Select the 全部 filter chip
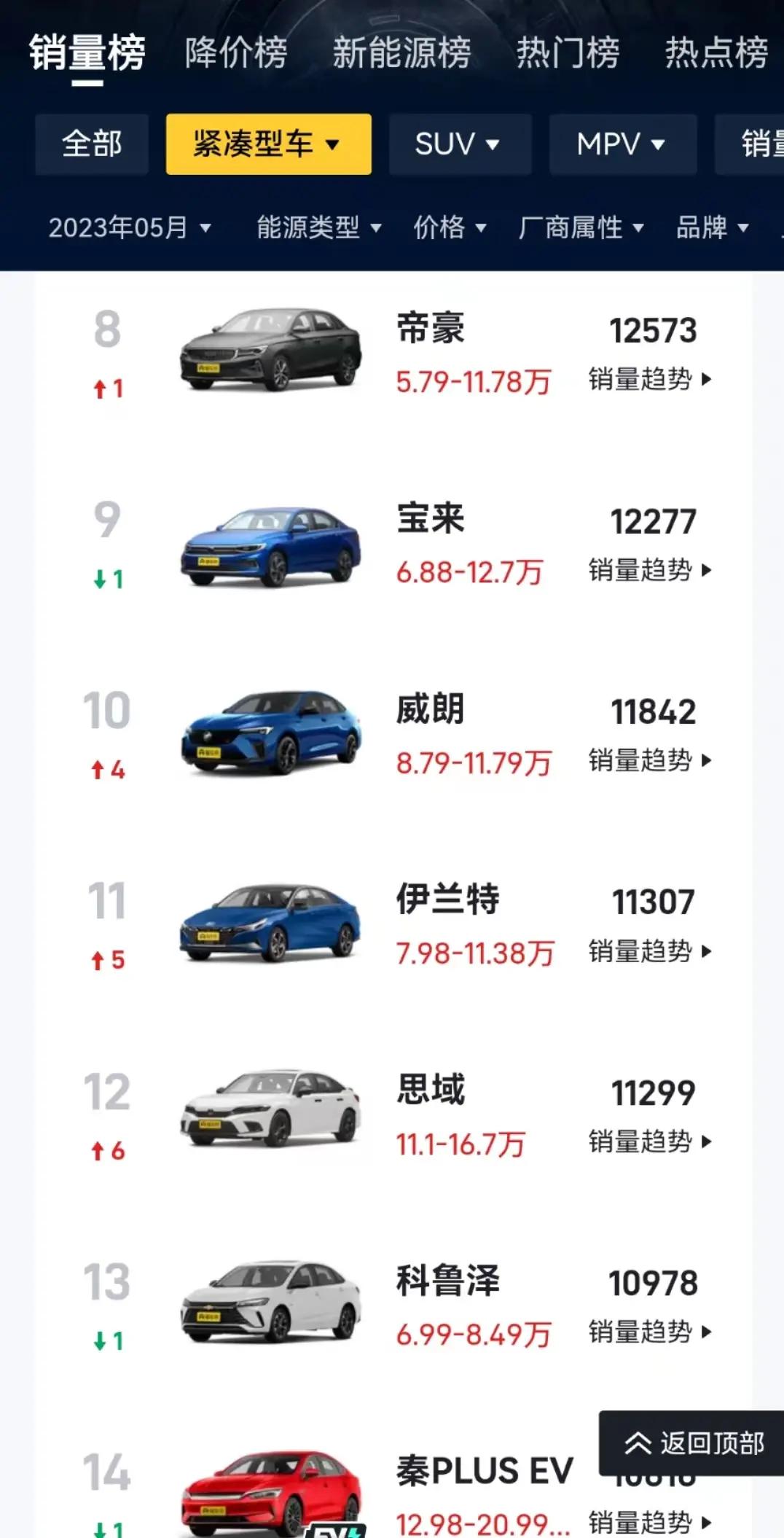Image resolution: width=784 pixels, height=1538 pixels. point(91,144)
